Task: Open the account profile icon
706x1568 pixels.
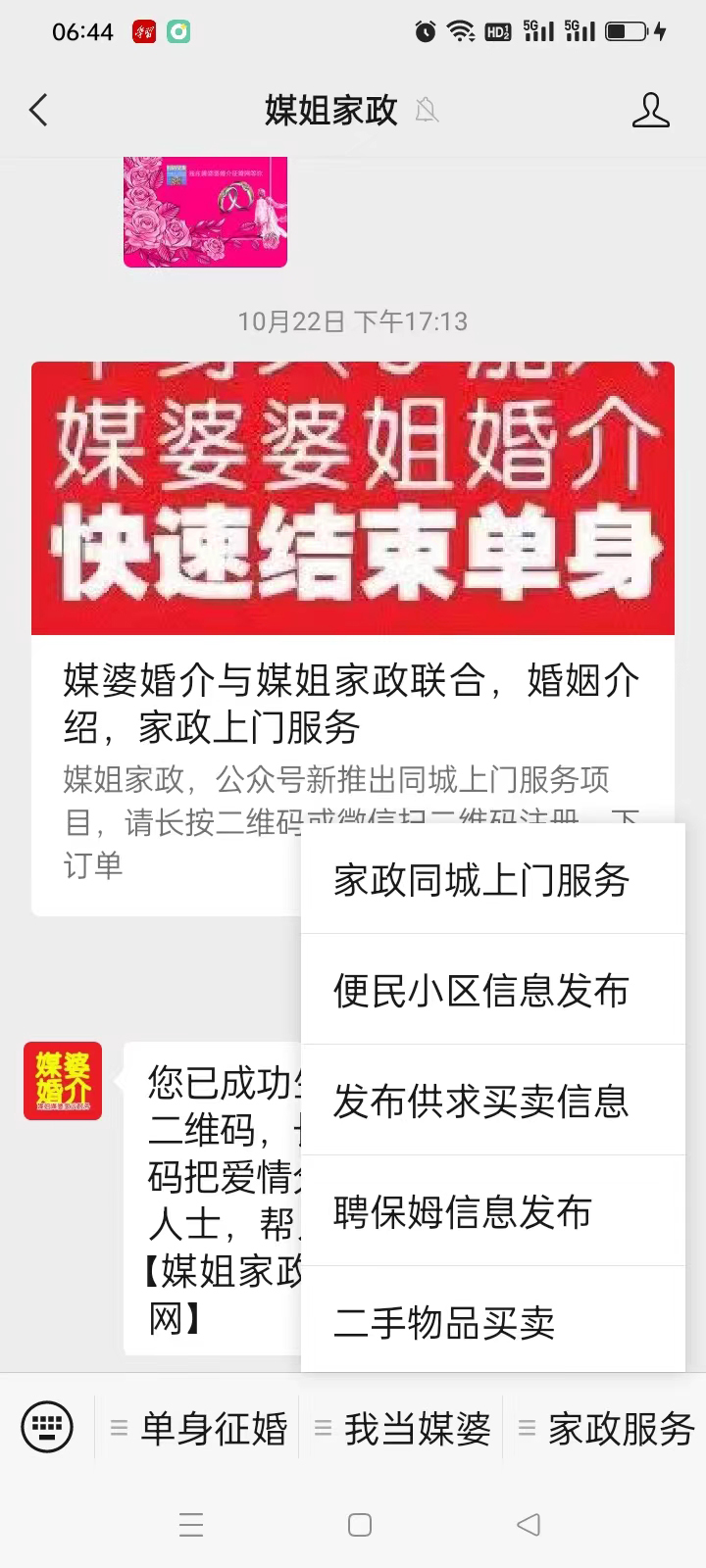Action: 650,111
